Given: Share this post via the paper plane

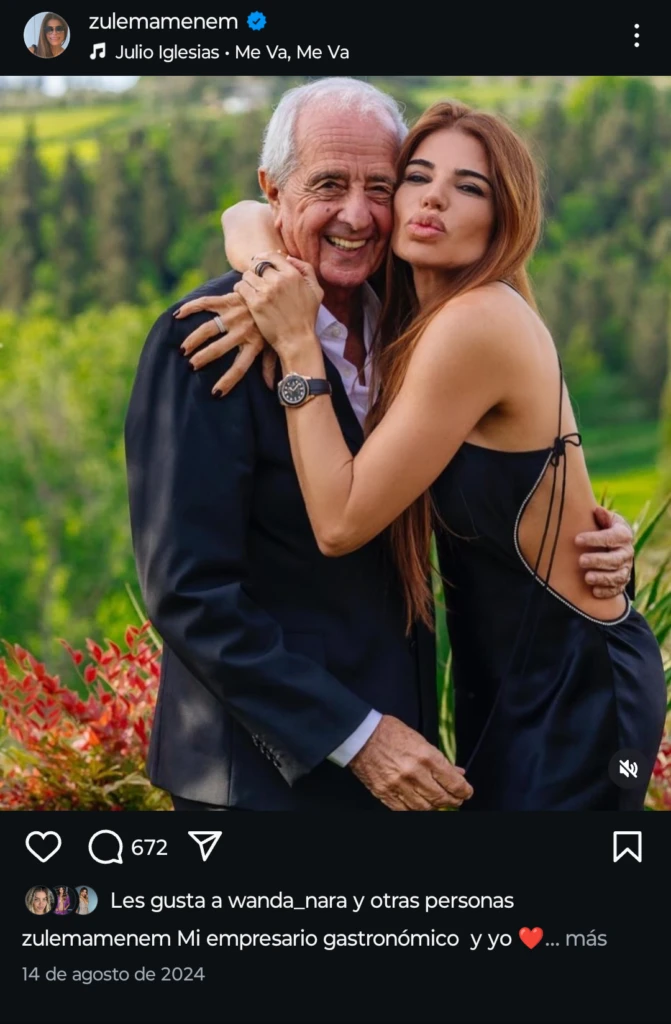Looking at the screenshot, I should tap(205, 846).
